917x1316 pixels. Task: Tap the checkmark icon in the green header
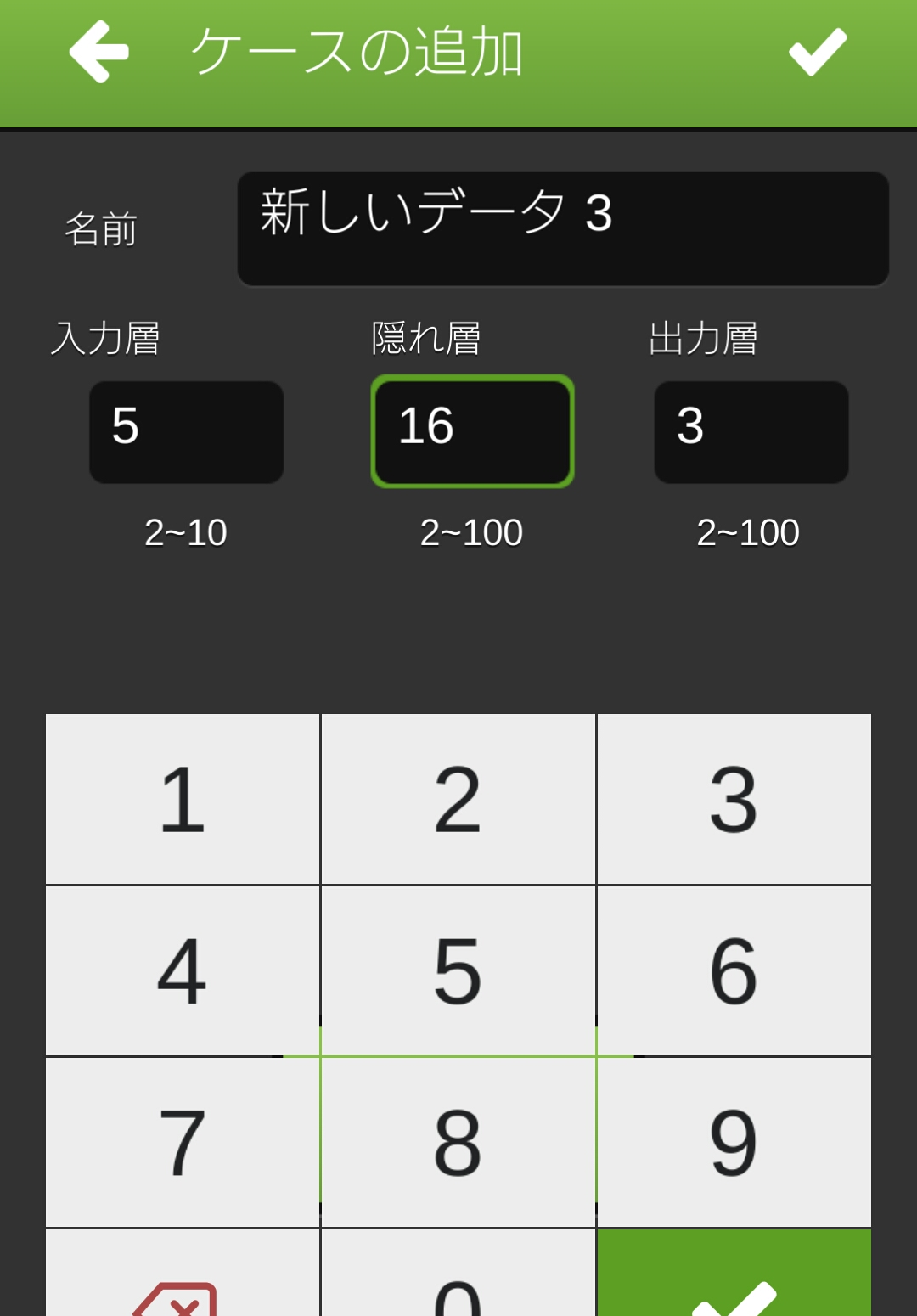(x=817, y=53)
